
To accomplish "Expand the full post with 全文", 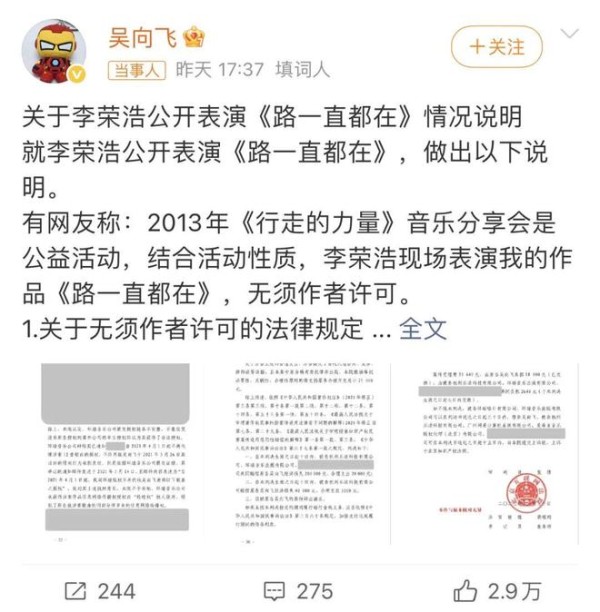I will (x=423, y=326).
